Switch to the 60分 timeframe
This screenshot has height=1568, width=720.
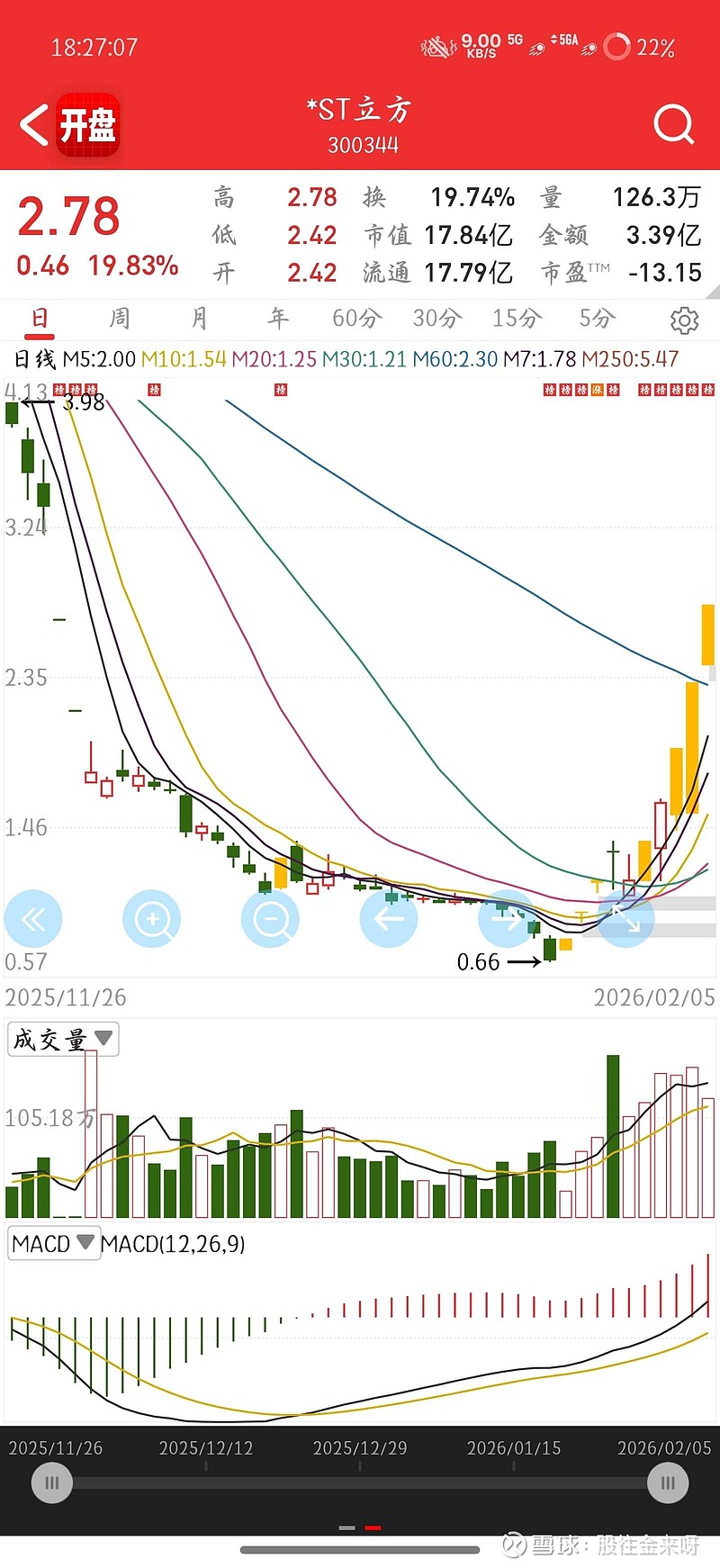357,318
